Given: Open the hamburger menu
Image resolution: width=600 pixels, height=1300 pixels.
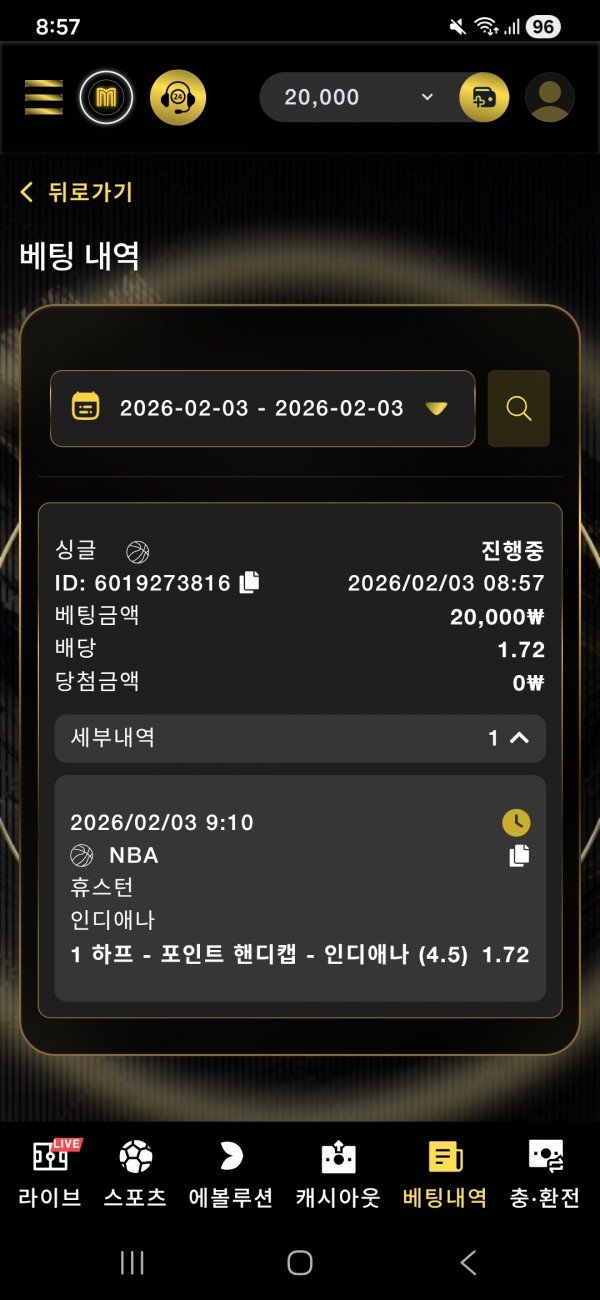Looking at the screenshot, I should (x=43, y=97).
